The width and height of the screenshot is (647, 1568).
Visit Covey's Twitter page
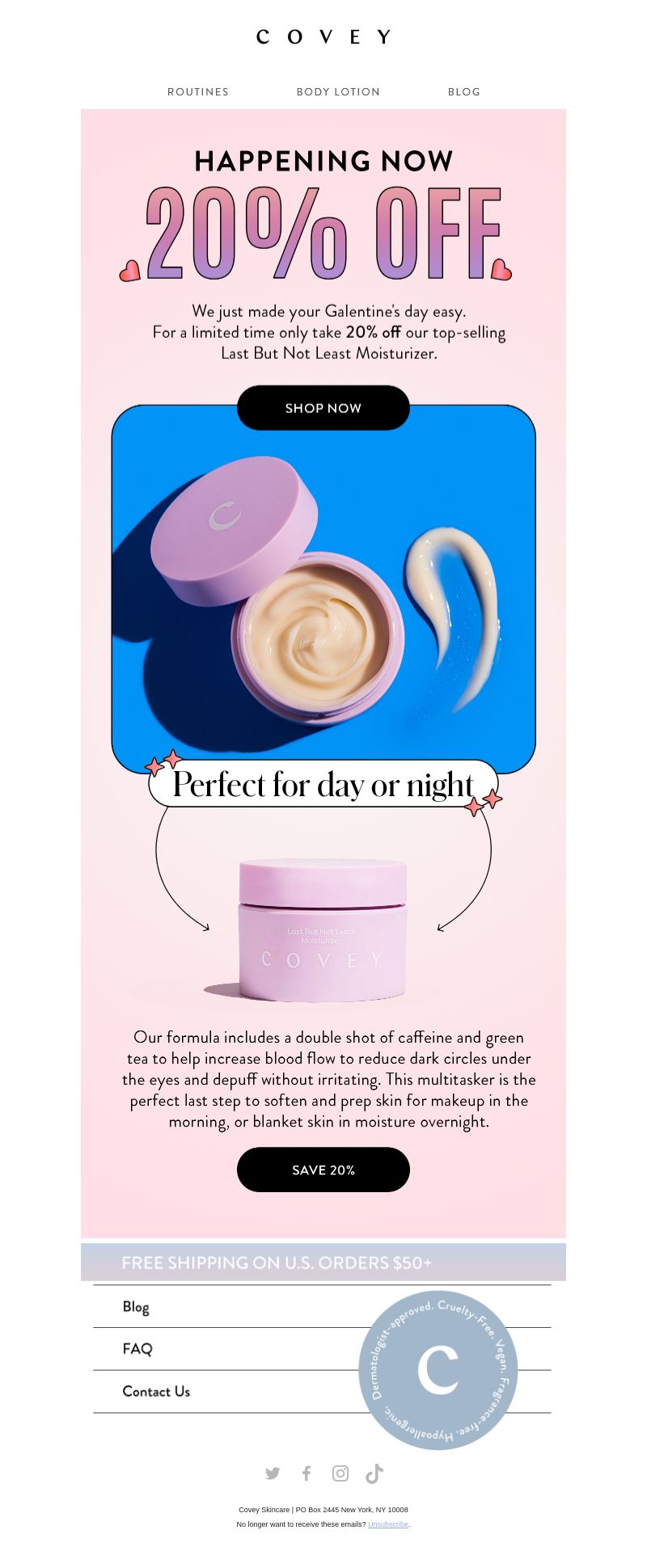pyautogui.click(x=273, y=1473)
